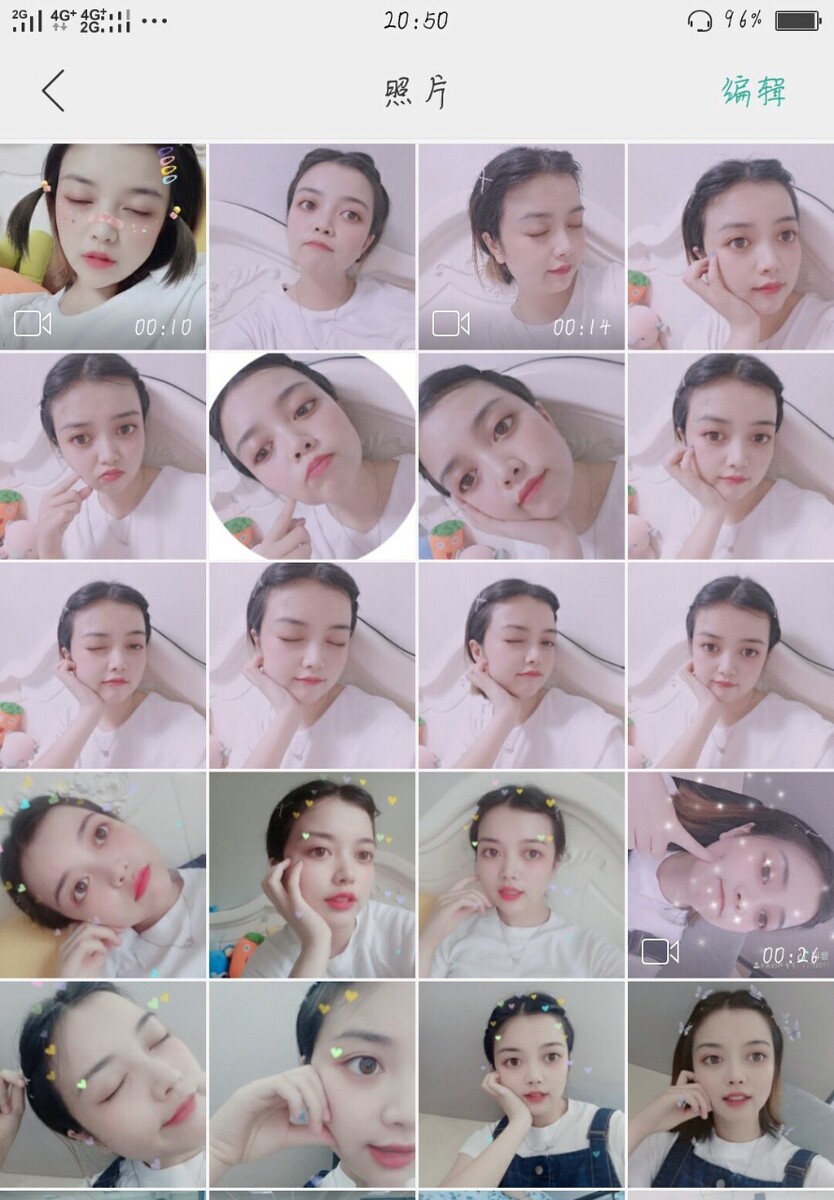
Task: Go back using the top-left arrow
Action: (x=53, y=91)
